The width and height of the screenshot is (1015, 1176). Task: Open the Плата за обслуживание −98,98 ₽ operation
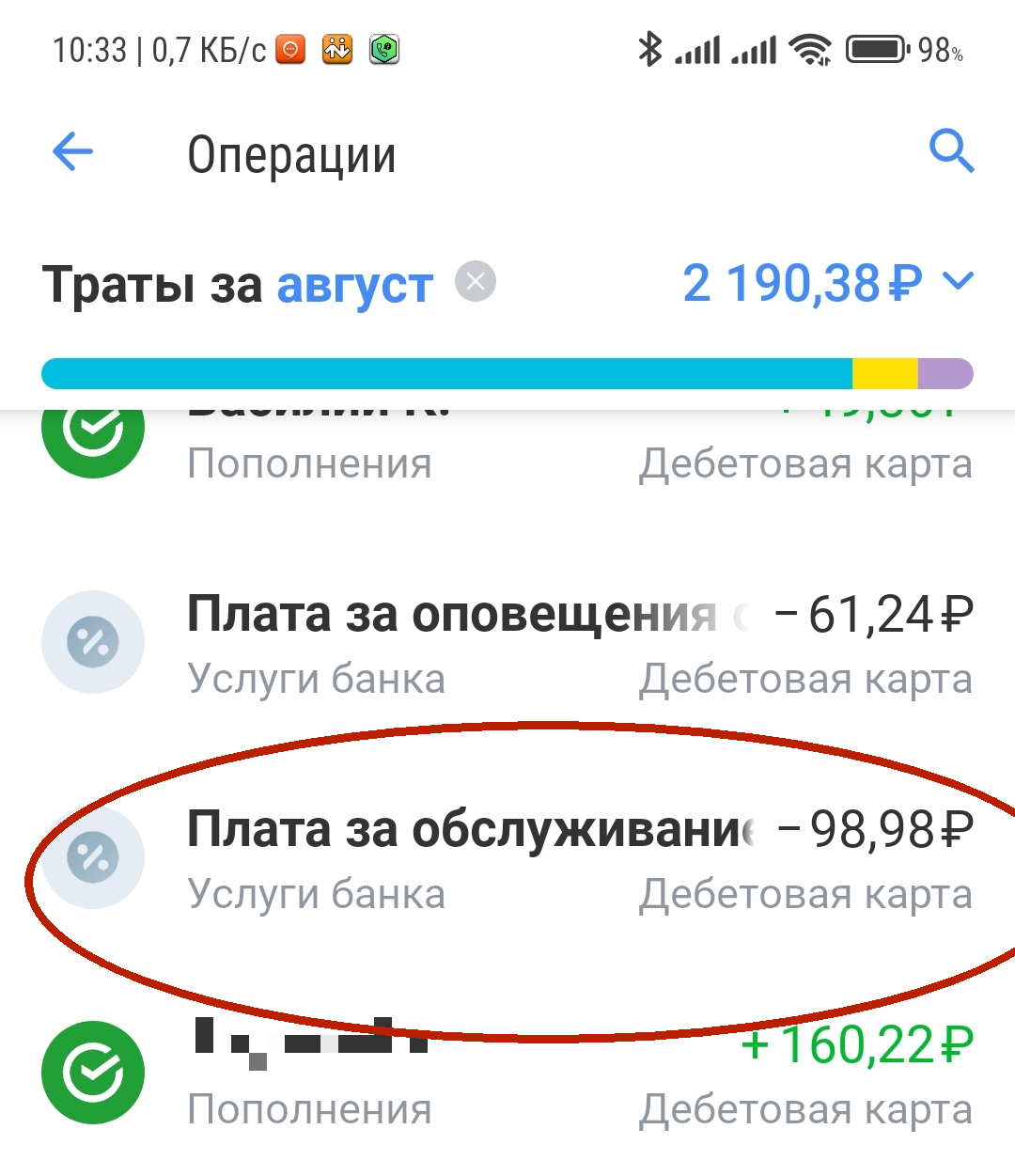point(507,859)
